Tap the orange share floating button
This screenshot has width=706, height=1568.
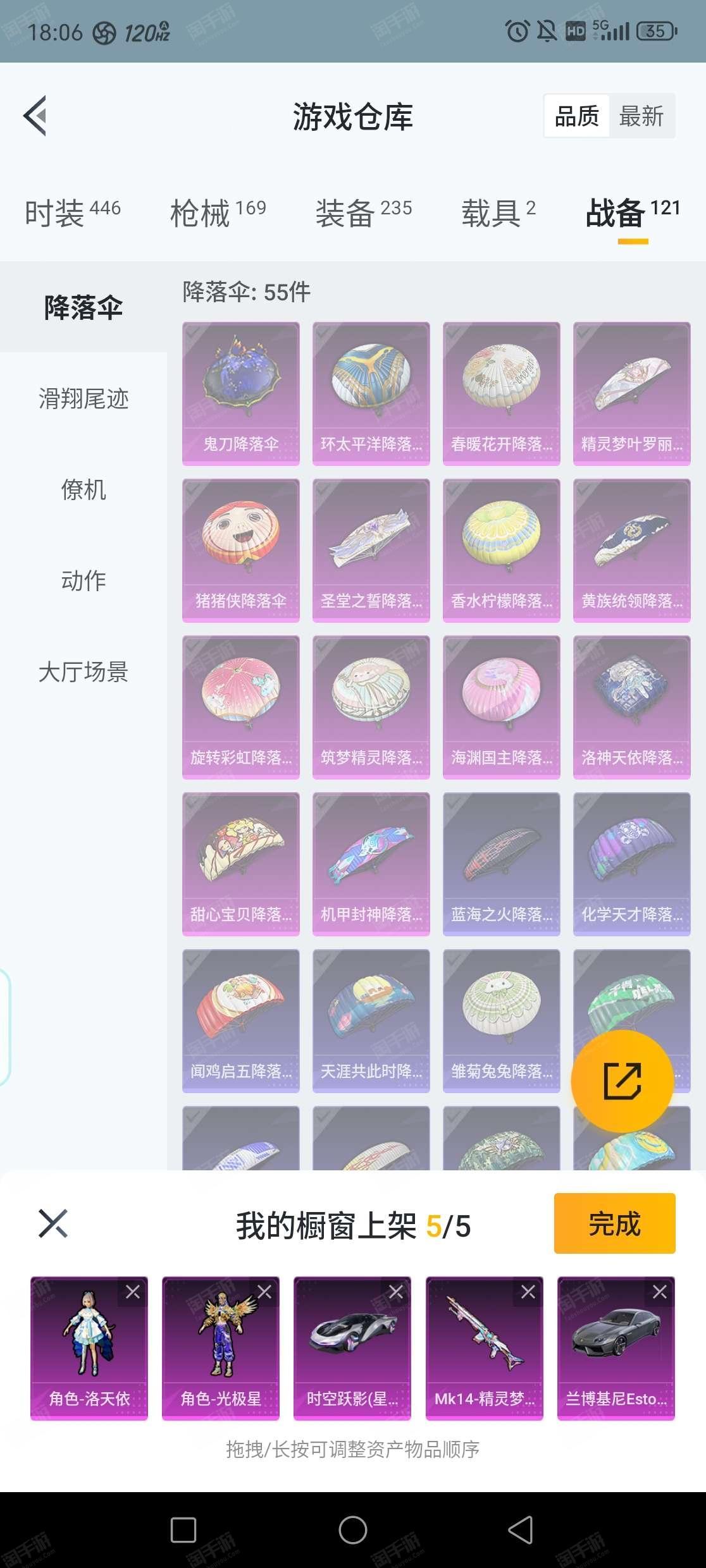[x=622, y=1081]
